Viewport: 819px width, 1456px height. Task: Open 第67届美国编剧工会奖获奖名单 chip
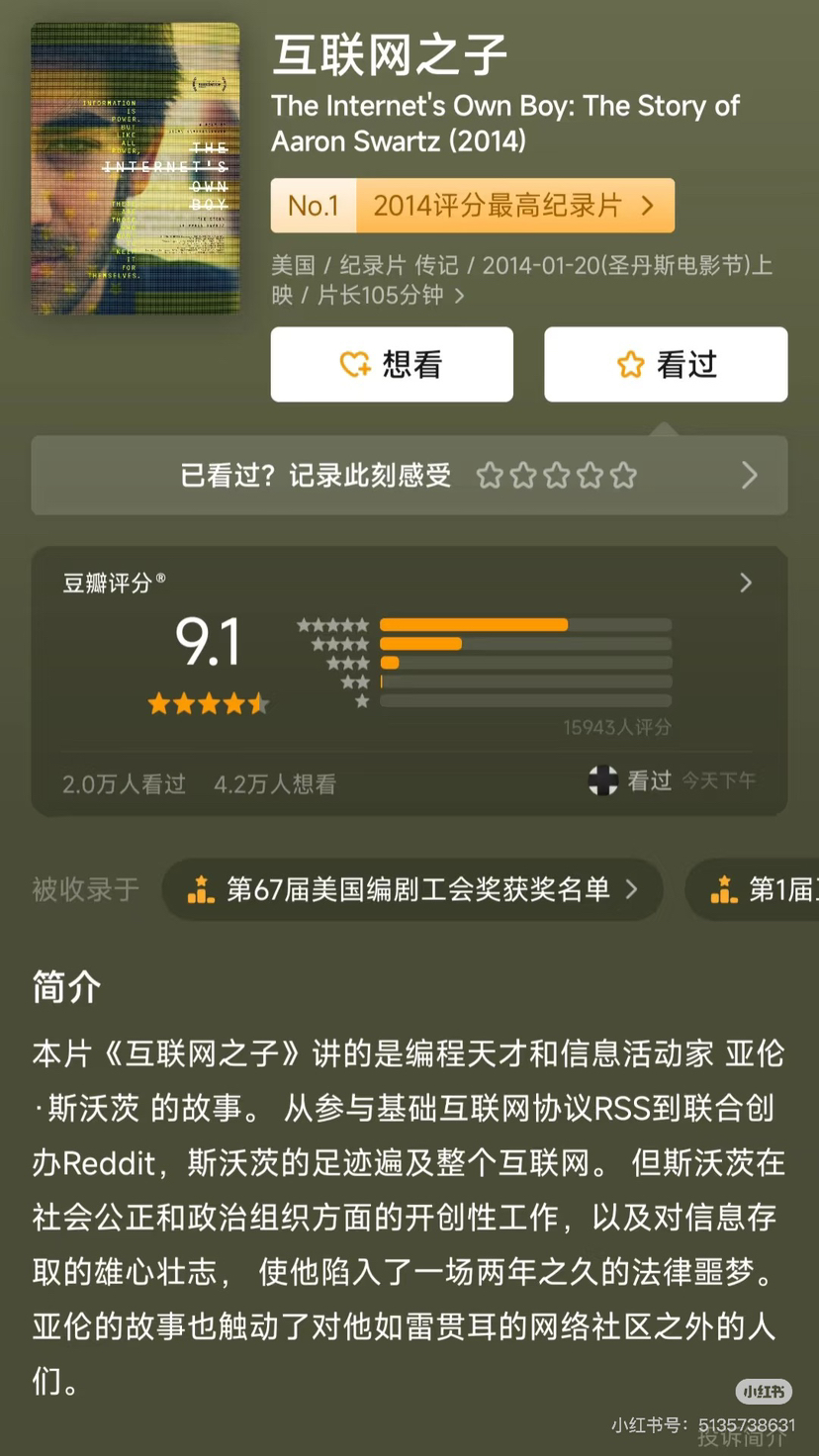click(412, 890)
